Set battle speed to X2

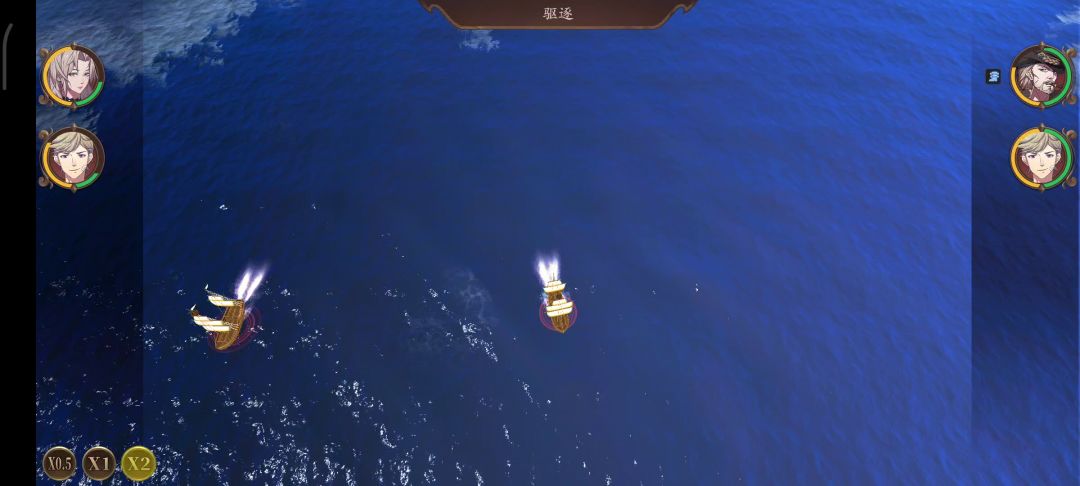[x=138, y=463]
